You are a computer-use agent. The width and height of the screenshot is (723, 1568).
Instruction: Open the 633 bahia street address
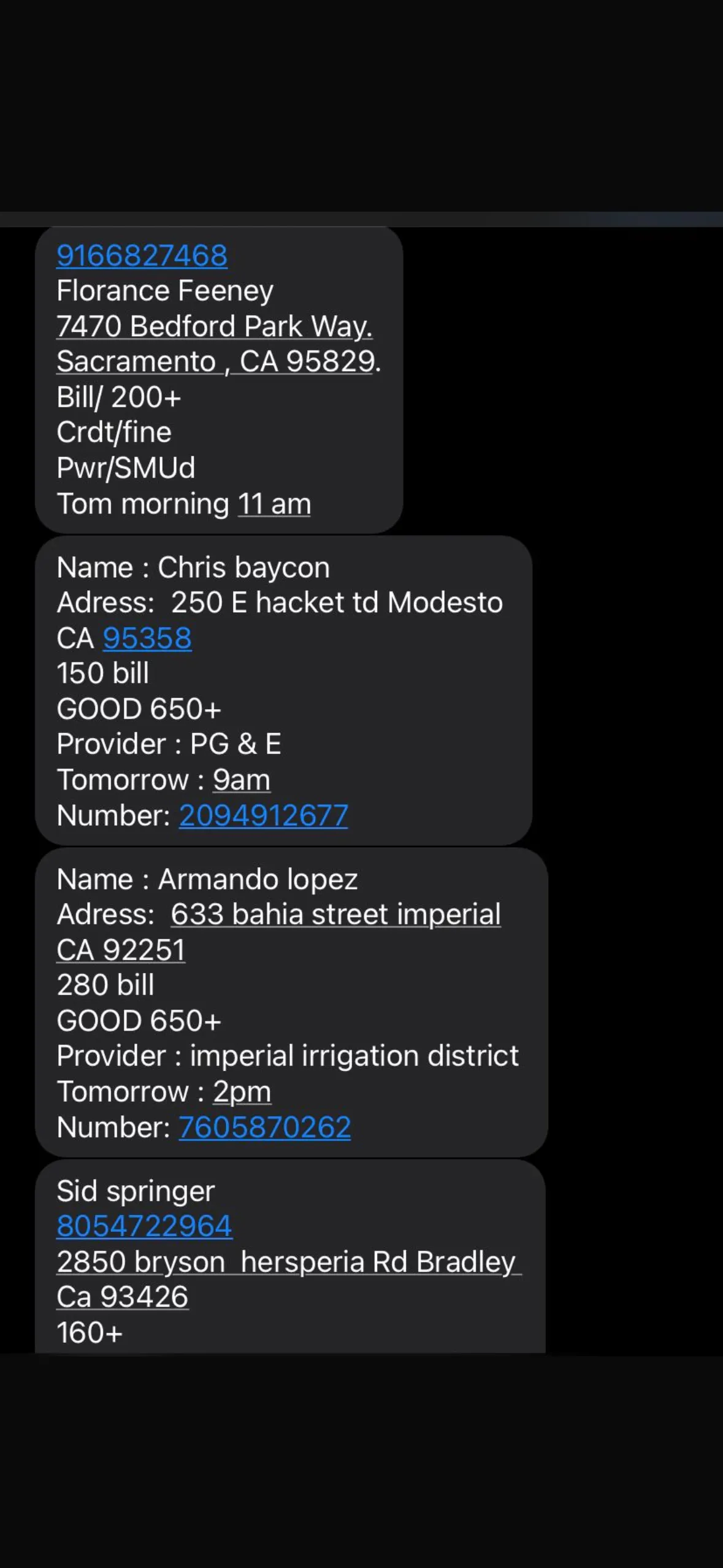pos(279,932)
